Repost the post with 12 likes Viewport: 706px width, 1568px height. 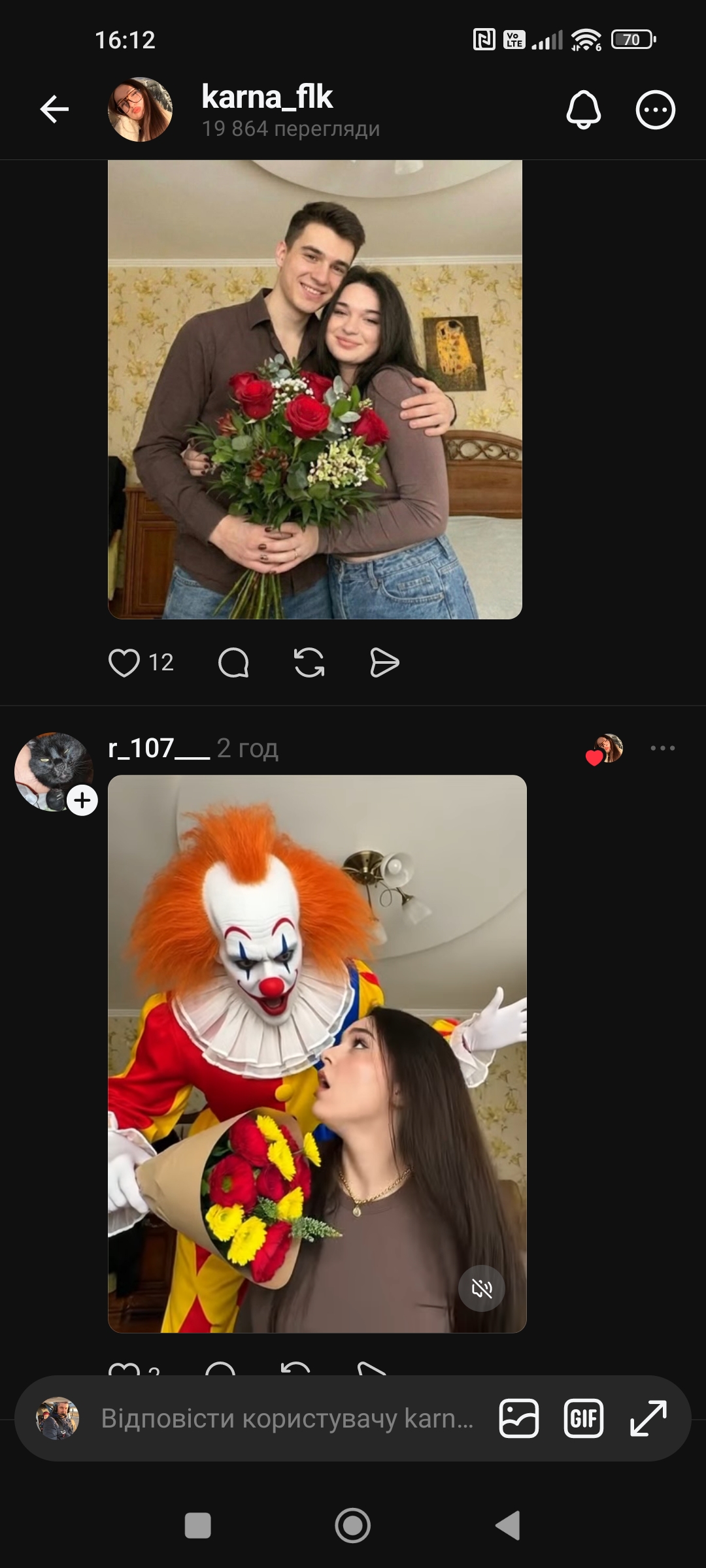[x=309, y=662]
